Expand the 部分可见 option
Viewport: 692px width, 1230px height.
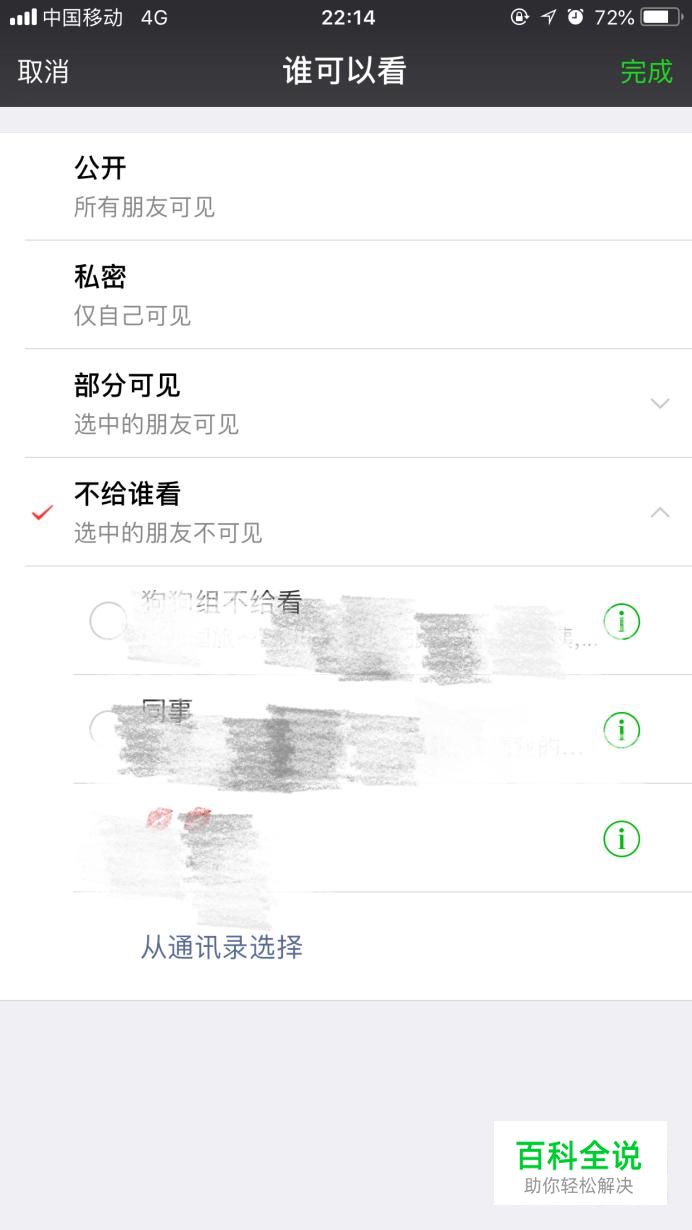click(x=659, y=404)
